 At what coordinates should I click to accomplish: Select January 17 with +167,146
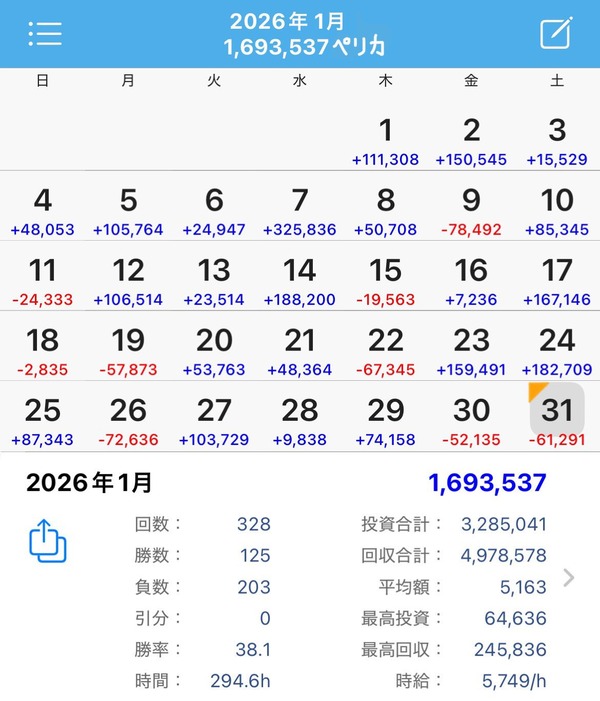pyautogui.click(x=557, y=280)
